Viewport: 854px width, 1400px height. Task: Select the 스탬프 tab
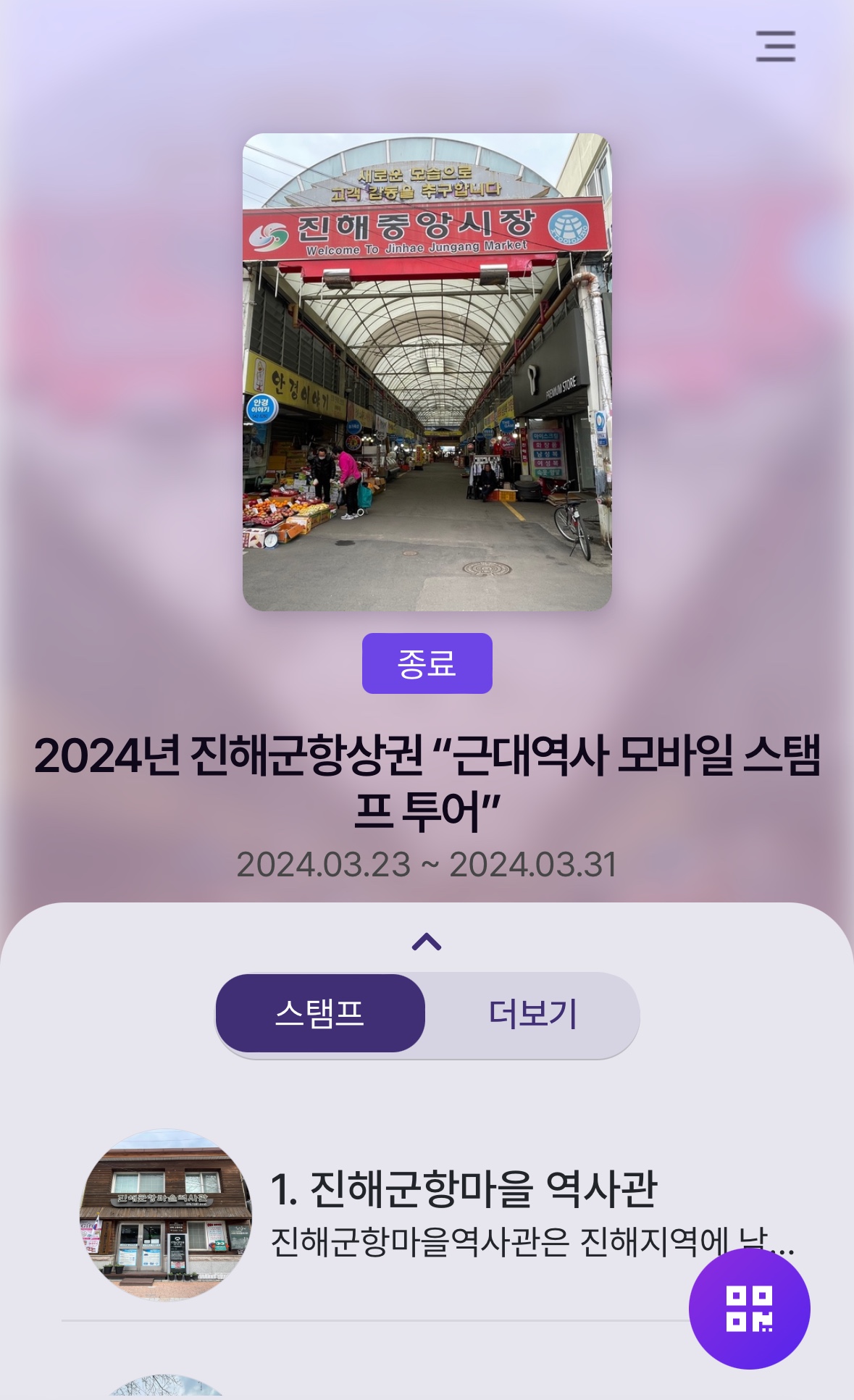(319, 1013)
